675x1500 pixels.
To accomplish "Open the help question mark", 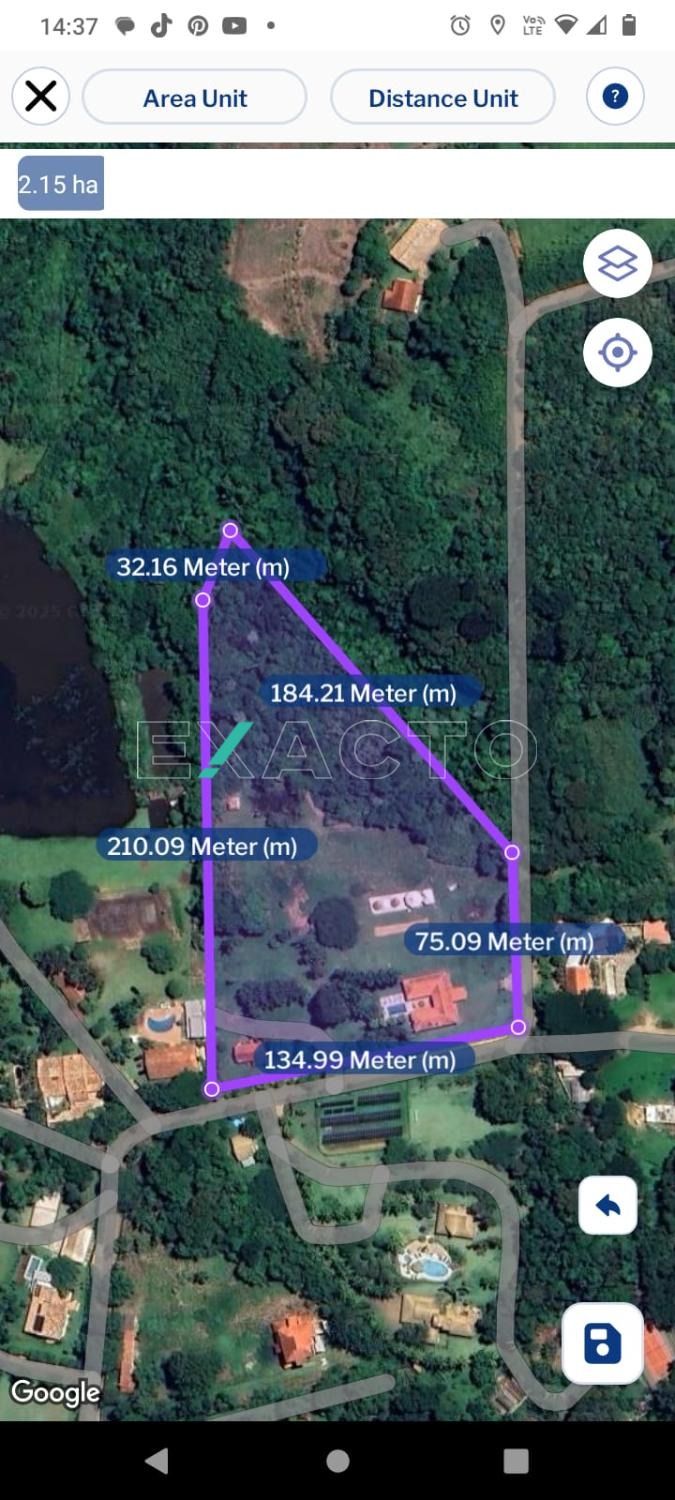I will pos(615,97).
